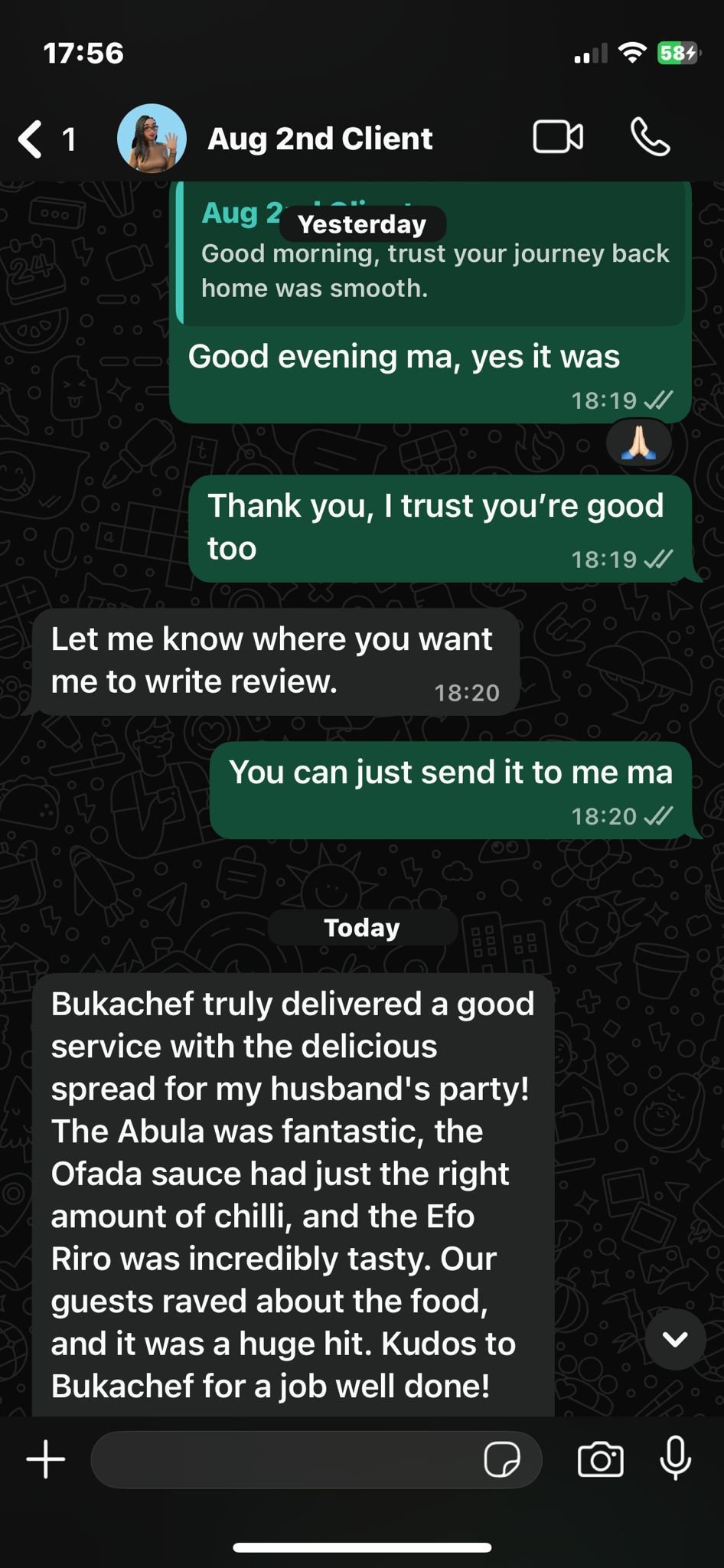Jump to the latest message
The height and width of the screenshot is (1568, 724).
(675, 1339)
